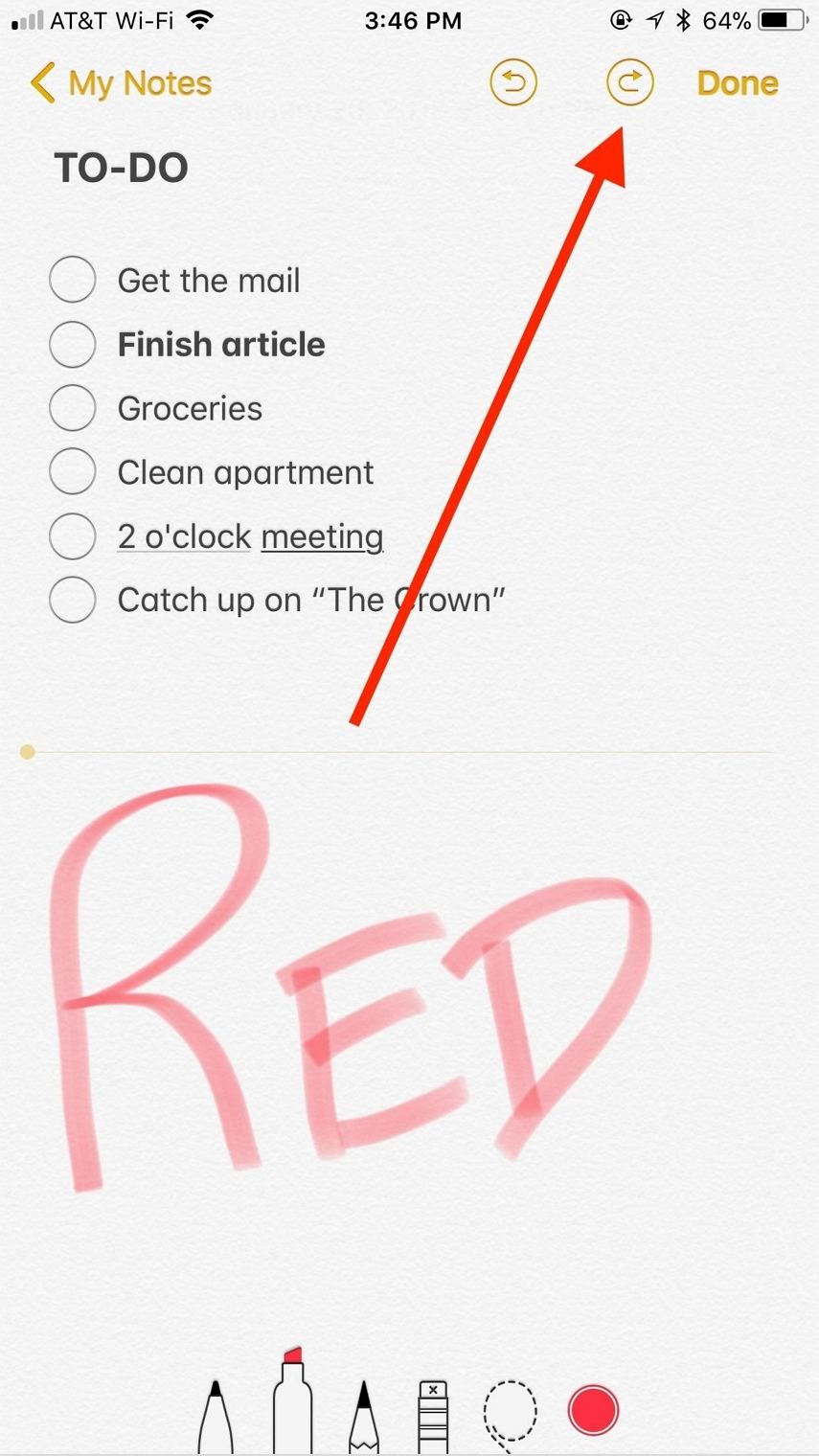Undo the last drawing stroke
Screen dimensions: 819x1456
pyautogui.click(x=513, y=83)
